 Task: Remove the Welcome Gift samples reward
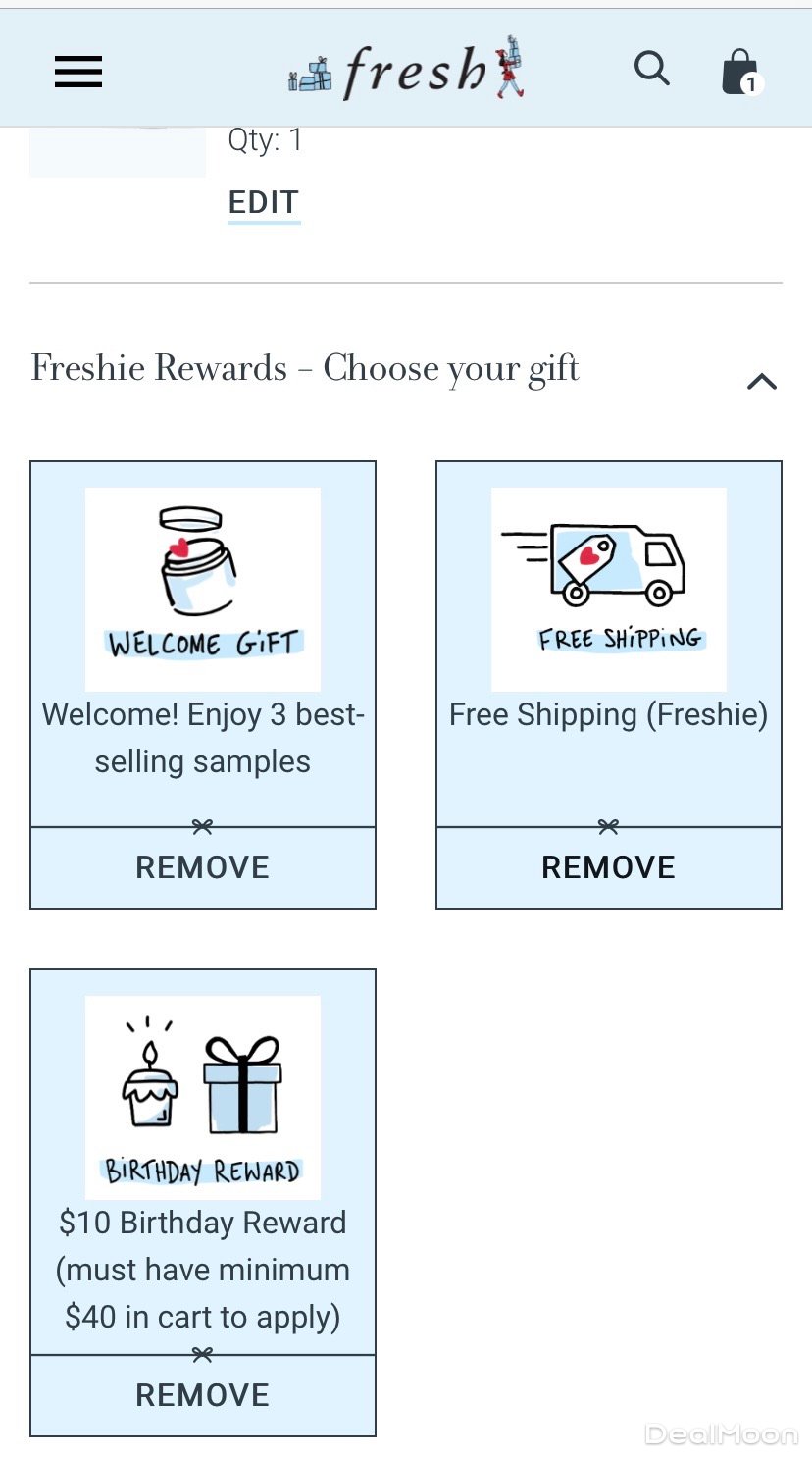[x=203, y=867]
